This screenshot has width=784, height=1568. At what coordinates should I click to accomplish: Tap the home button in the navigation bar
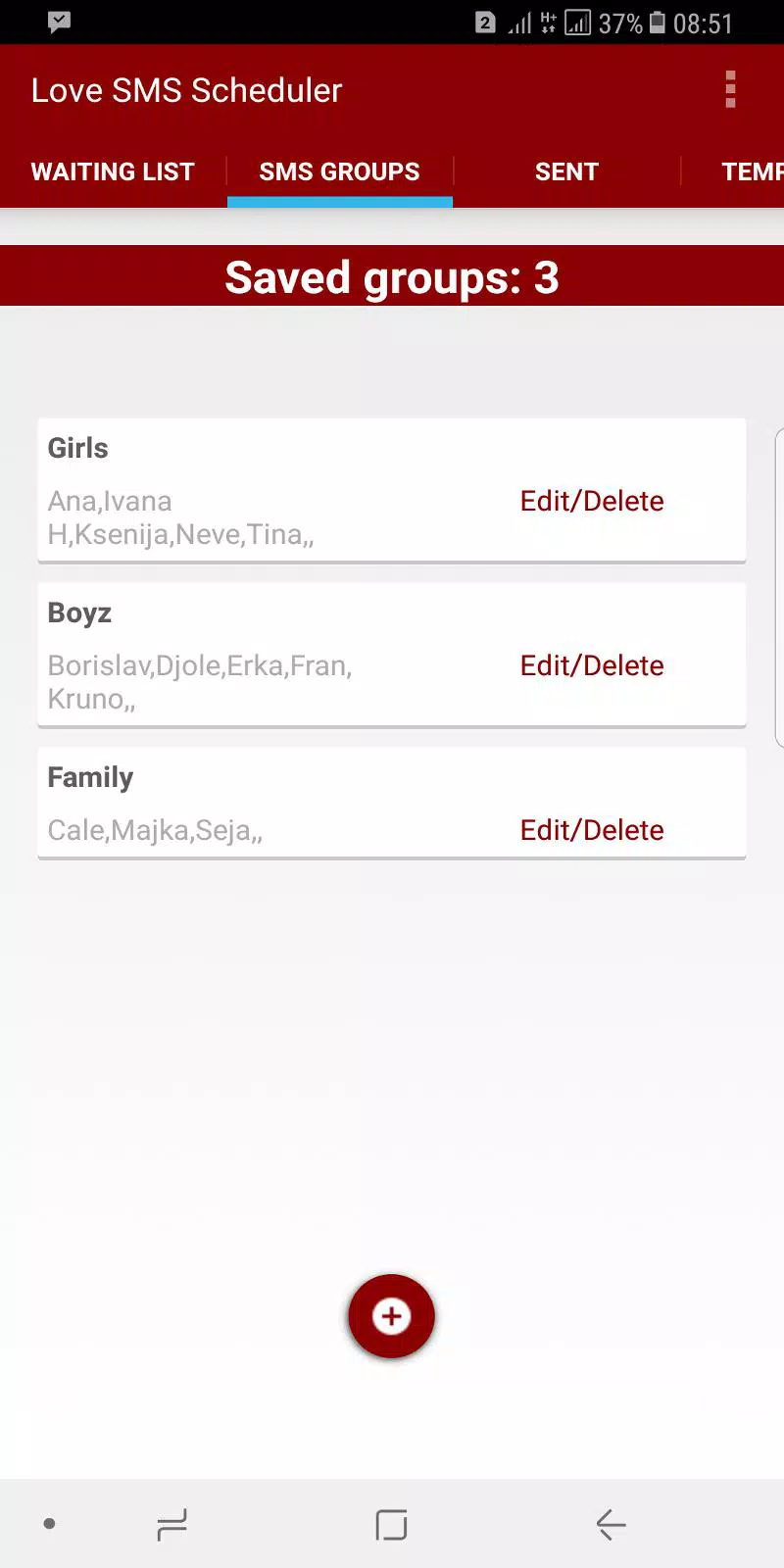pyautogui.click(x=391, y=1524)
